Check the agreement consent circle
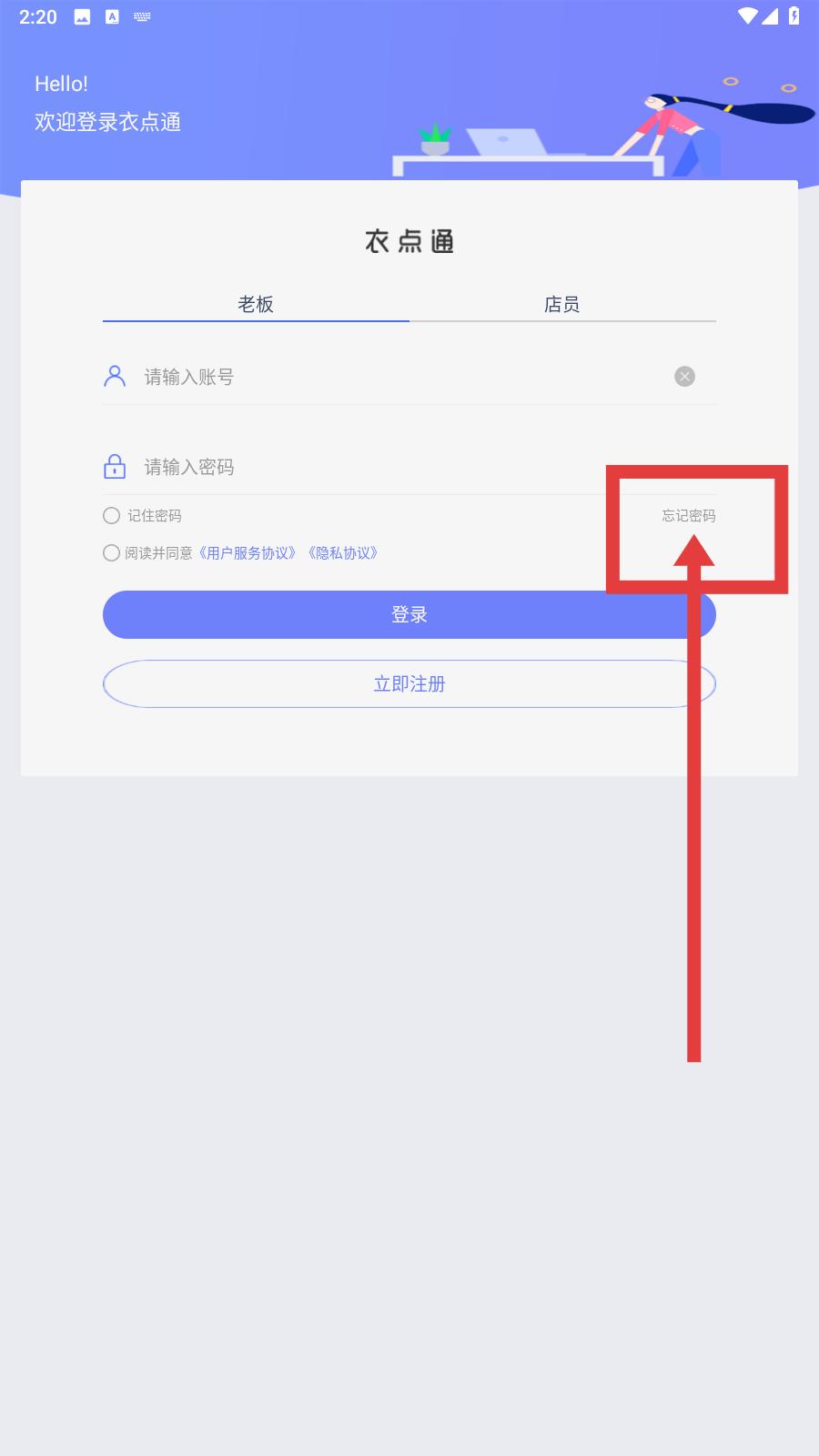Viewport: 819px width, 1456px height. pos(111,553)
